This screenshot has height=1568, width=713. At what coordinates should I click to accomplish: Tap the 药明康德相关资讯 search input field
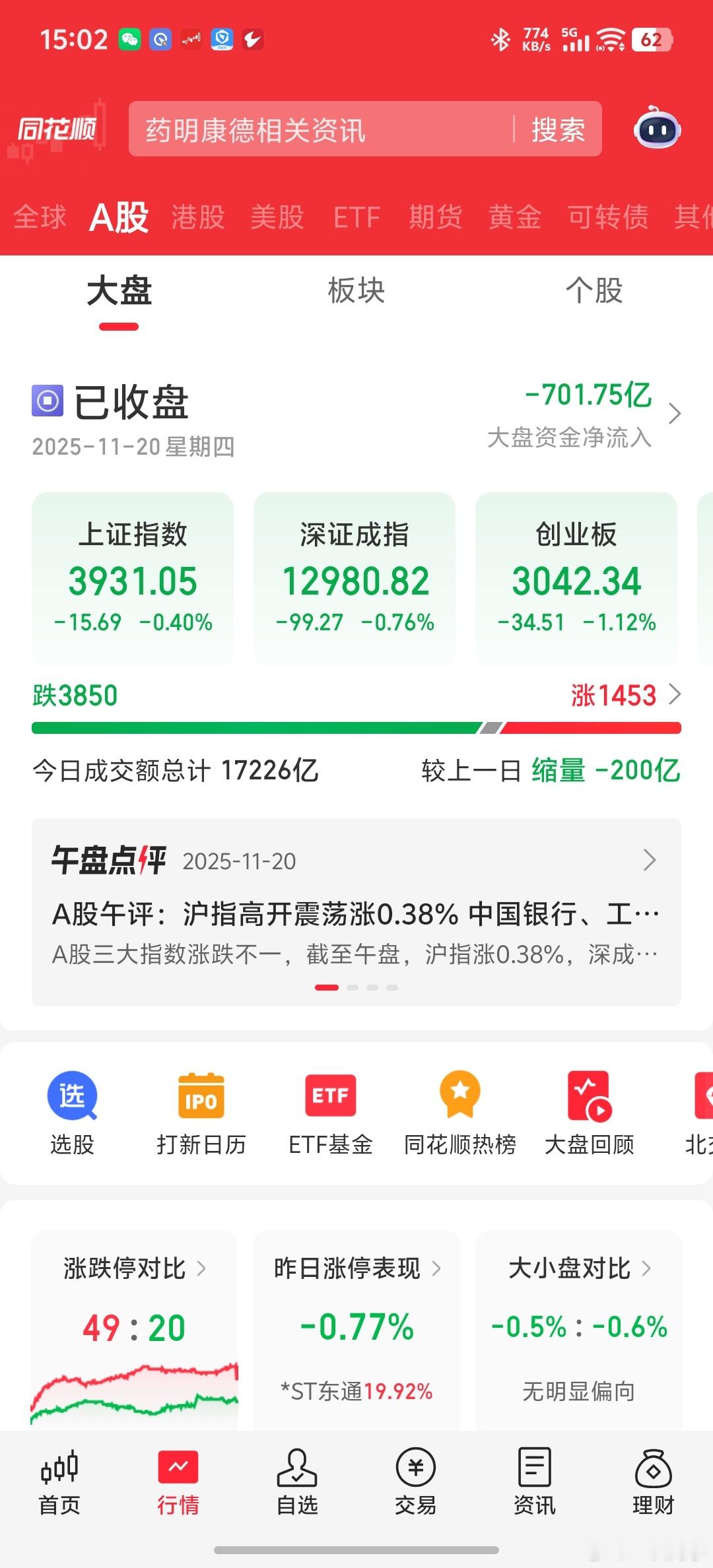pos(297,130)
